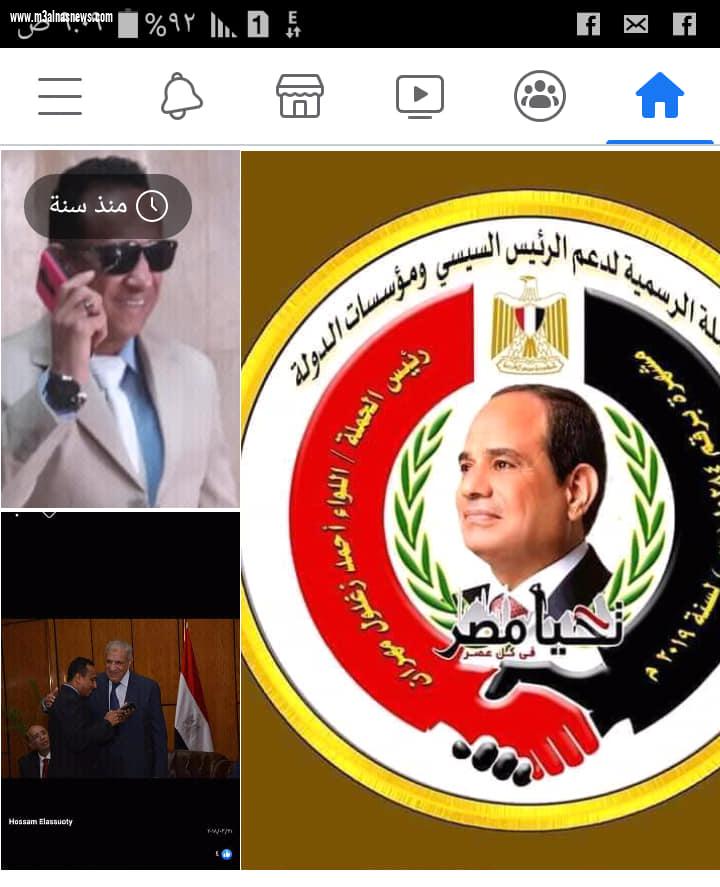Viewport: 720px width, 887px height.
Task: Open the Watch videos section
Action: tap(420, 96)
